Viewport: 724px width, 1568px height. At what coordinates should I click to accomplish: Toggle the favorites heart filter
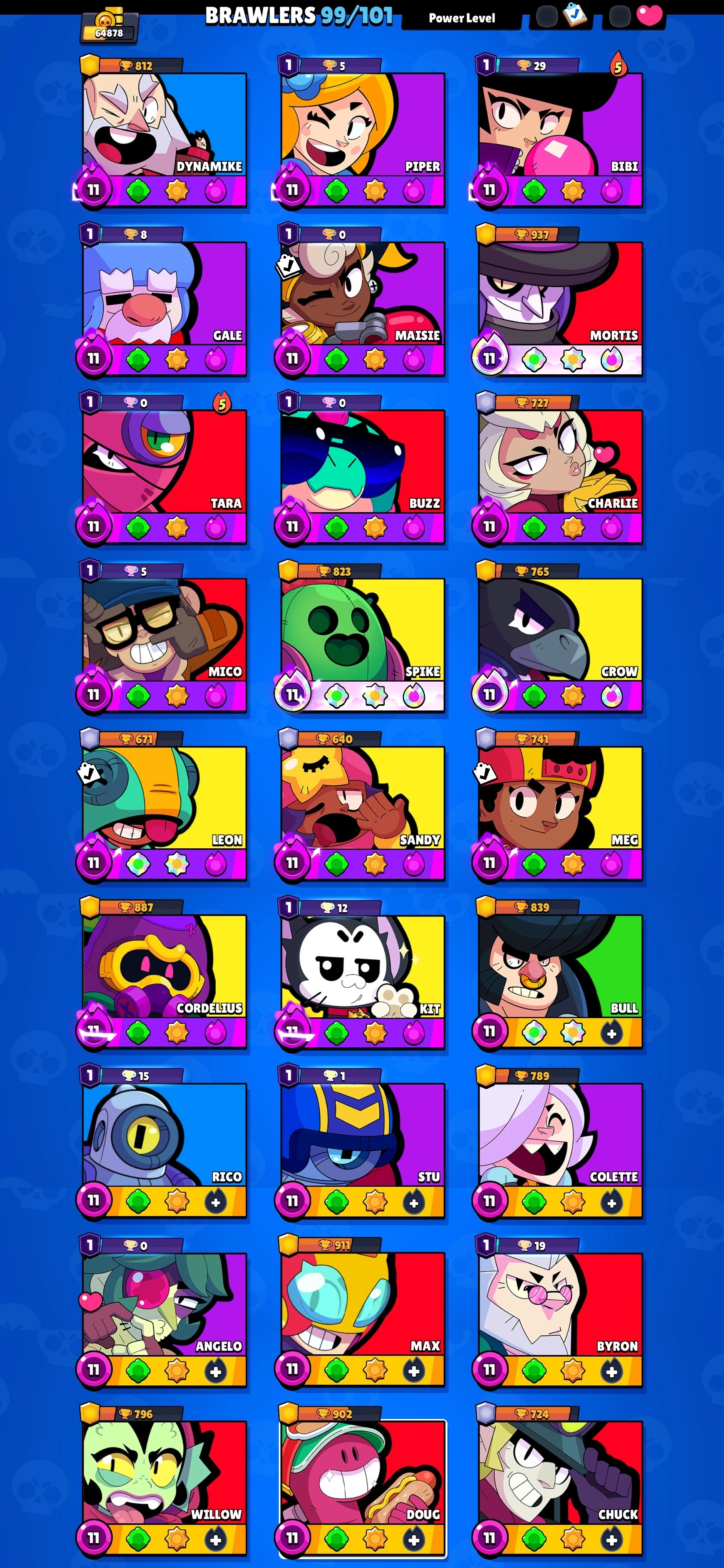(649, 15)
